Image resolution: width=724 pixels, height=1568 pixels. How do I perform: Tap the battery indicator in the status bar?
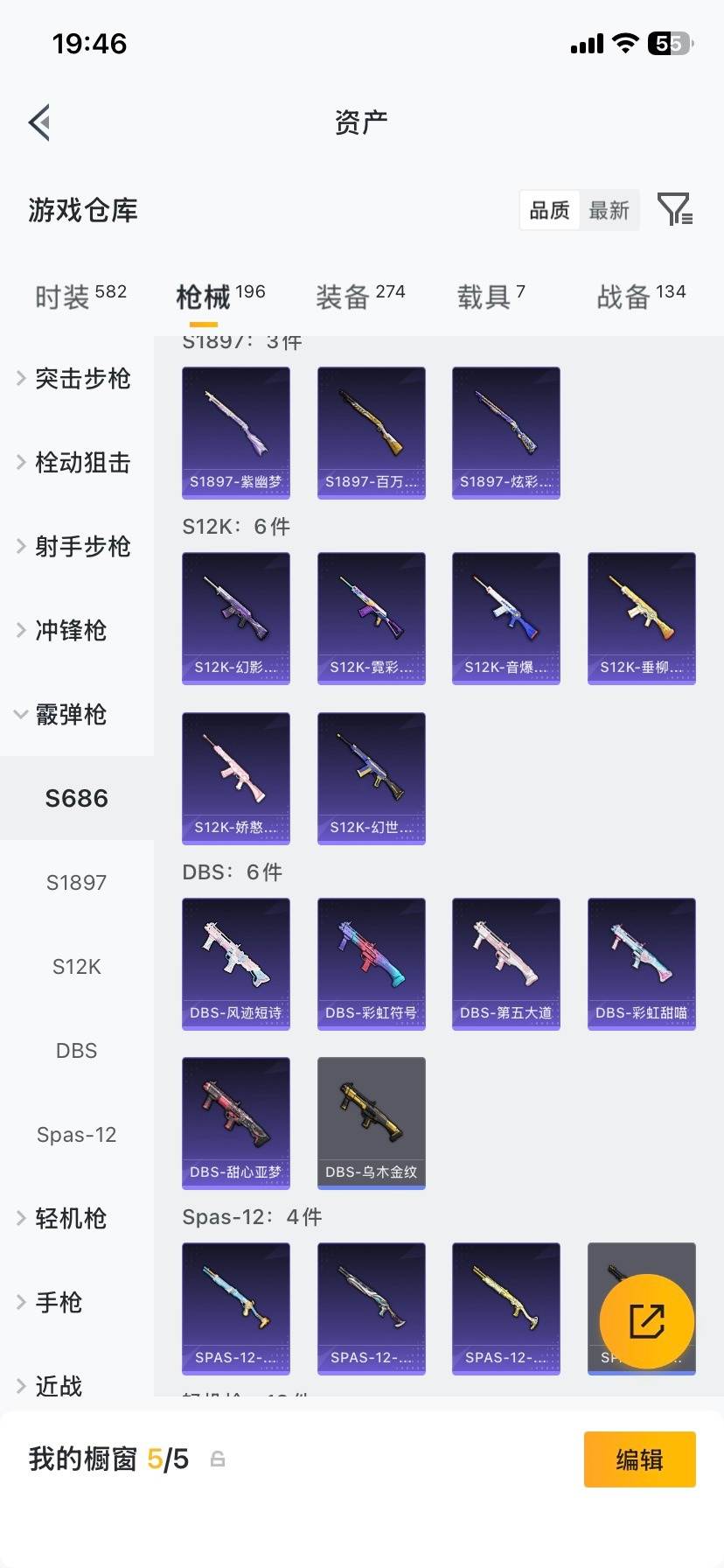670,43
